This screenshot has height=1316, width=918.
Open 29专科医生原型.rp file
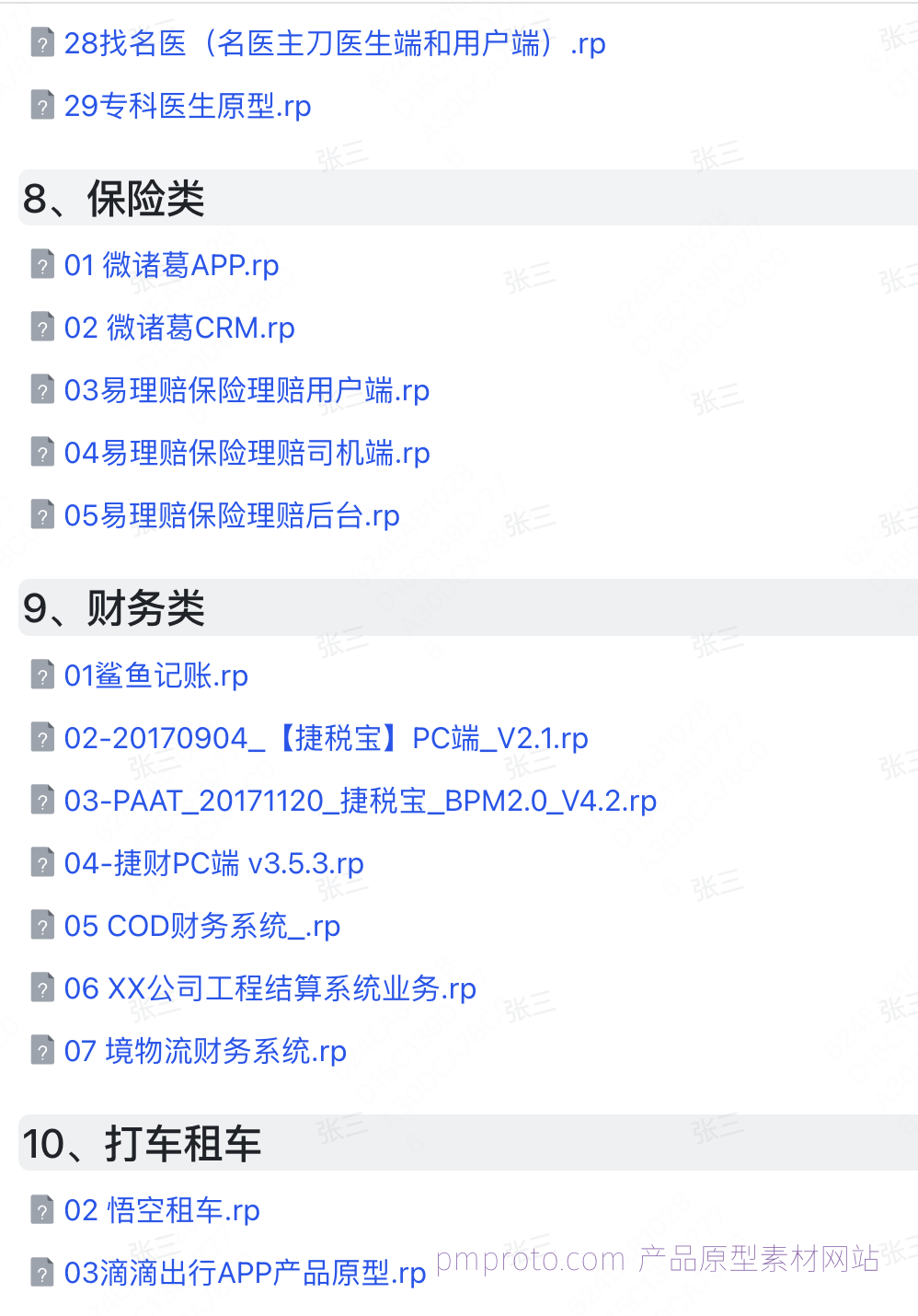tap(188, 106)
